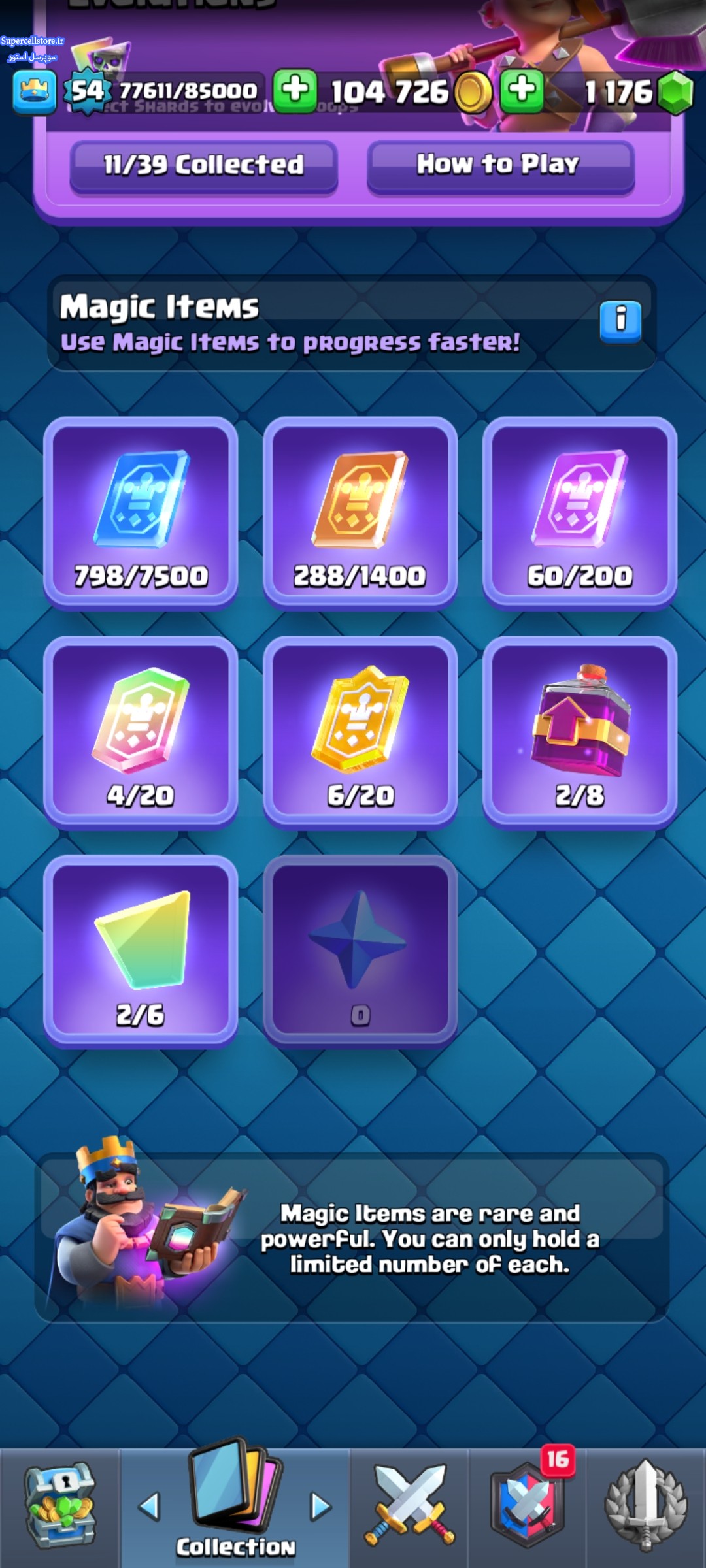Open the 11/39 Collected button

[203, 165]
